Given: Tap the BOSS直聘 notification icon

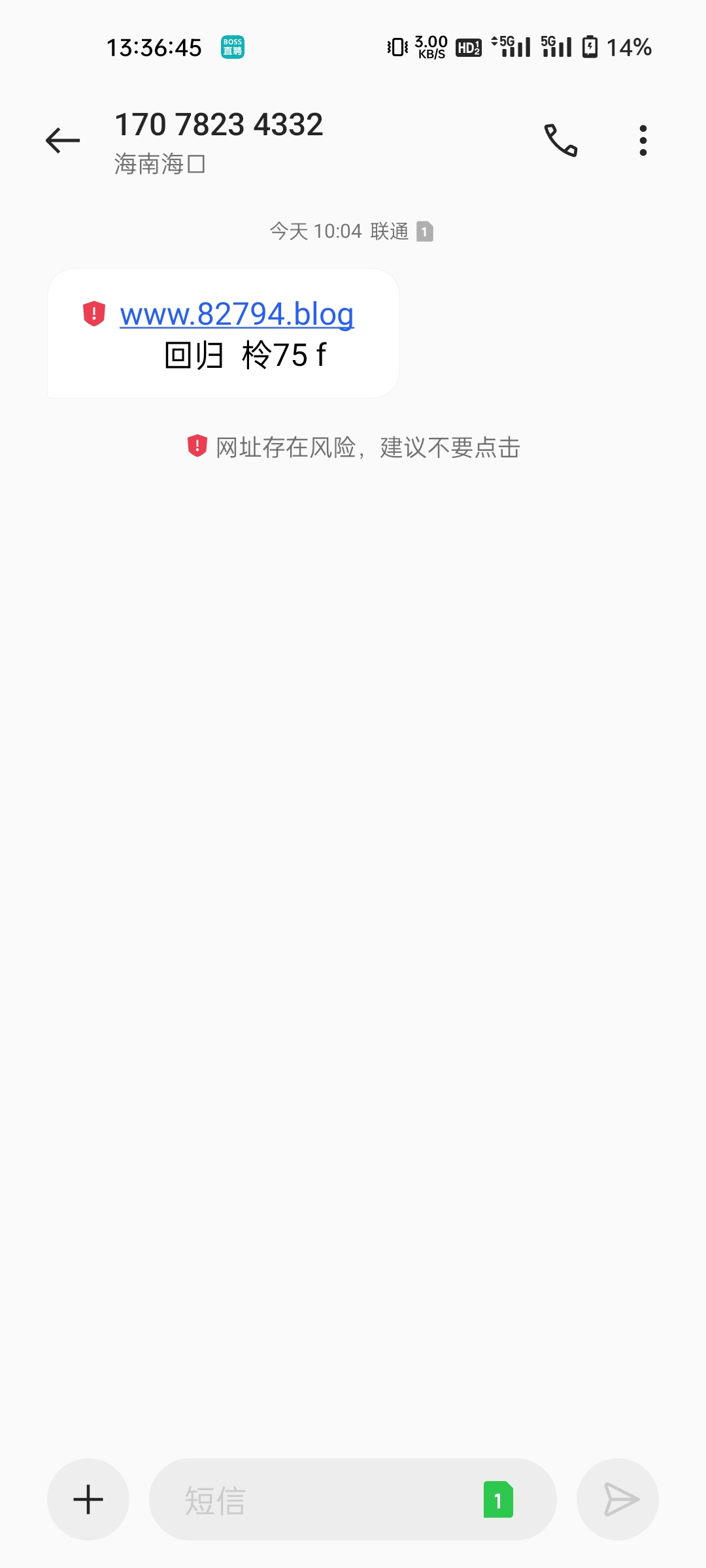Looking at the screenshot, I should 233,48.
